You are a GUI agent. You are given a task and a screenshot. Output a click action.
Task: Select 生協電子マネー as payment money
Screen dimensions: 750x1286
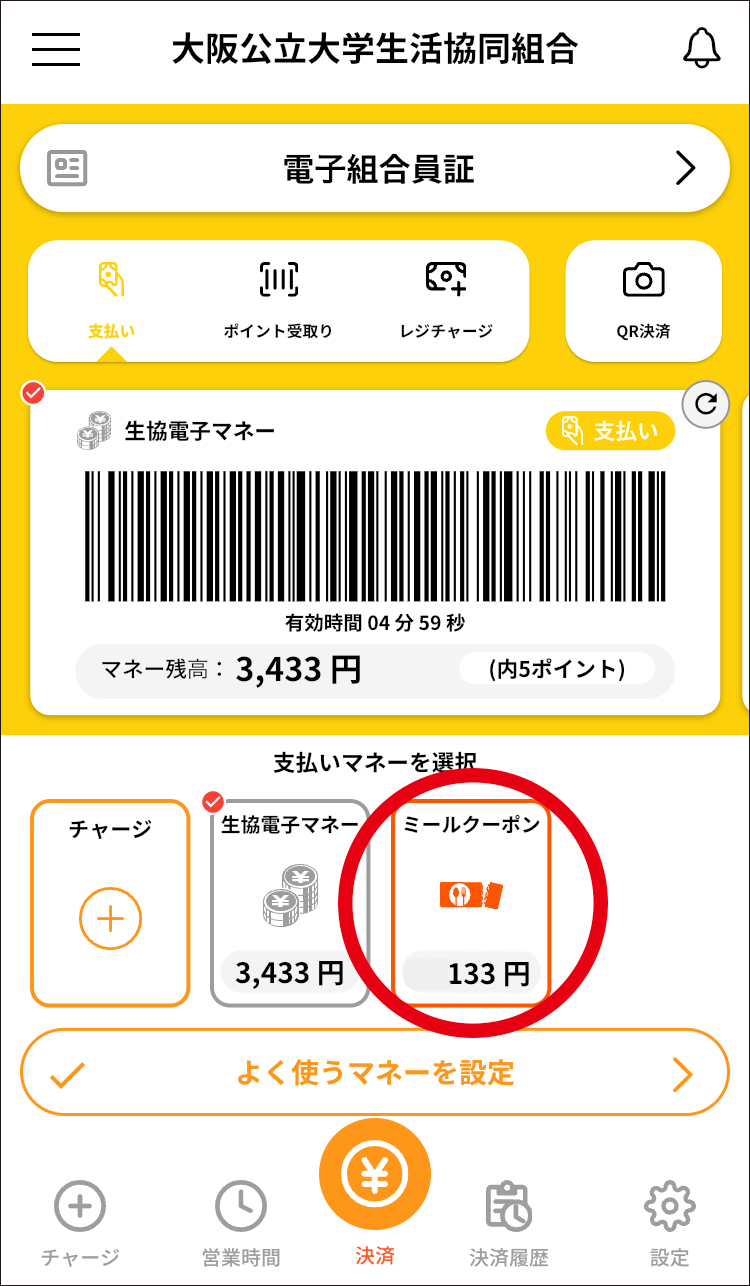point(290,902)
